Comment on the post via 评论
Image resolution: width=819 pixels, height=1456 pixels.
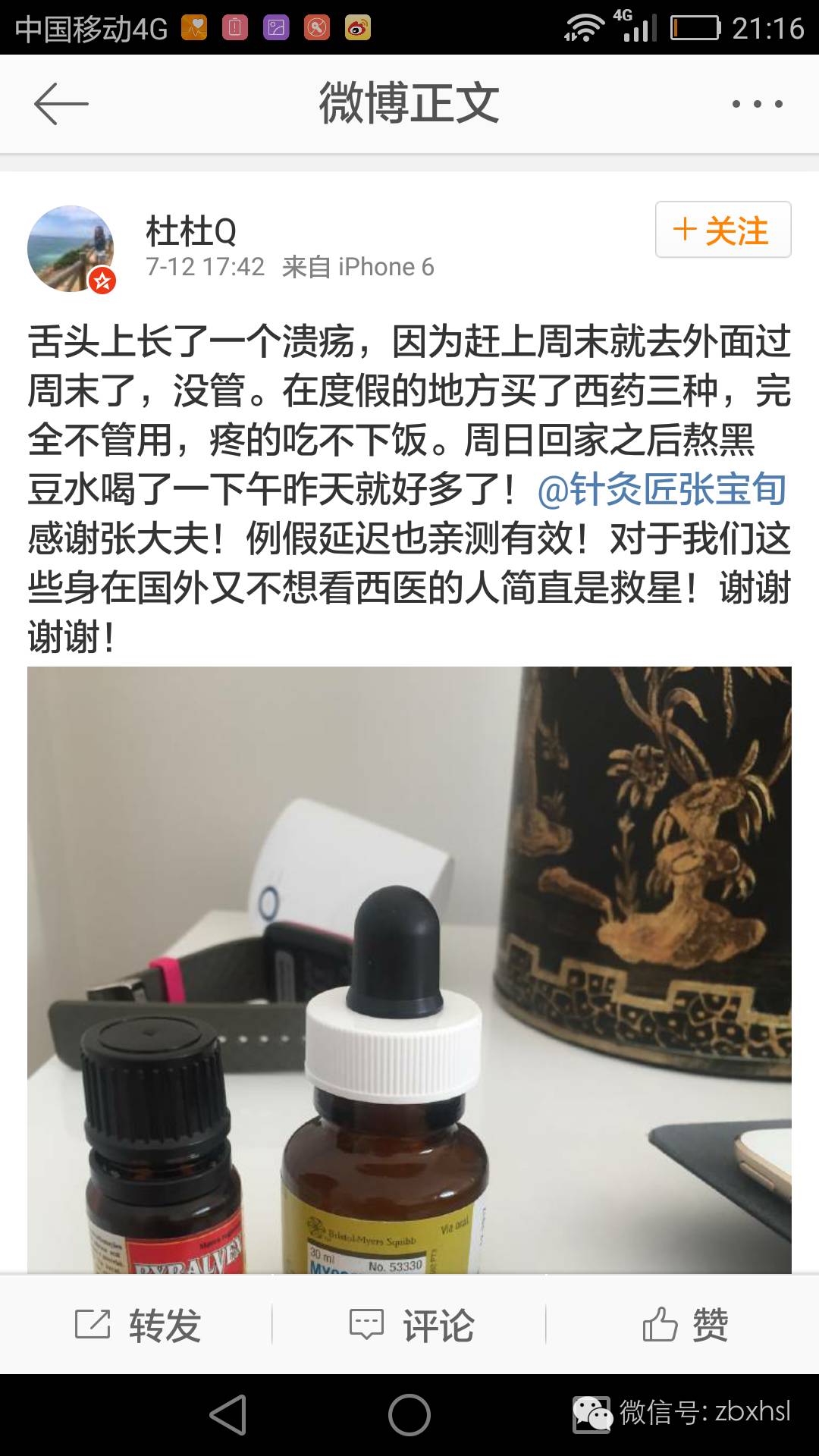[410, 1325]
